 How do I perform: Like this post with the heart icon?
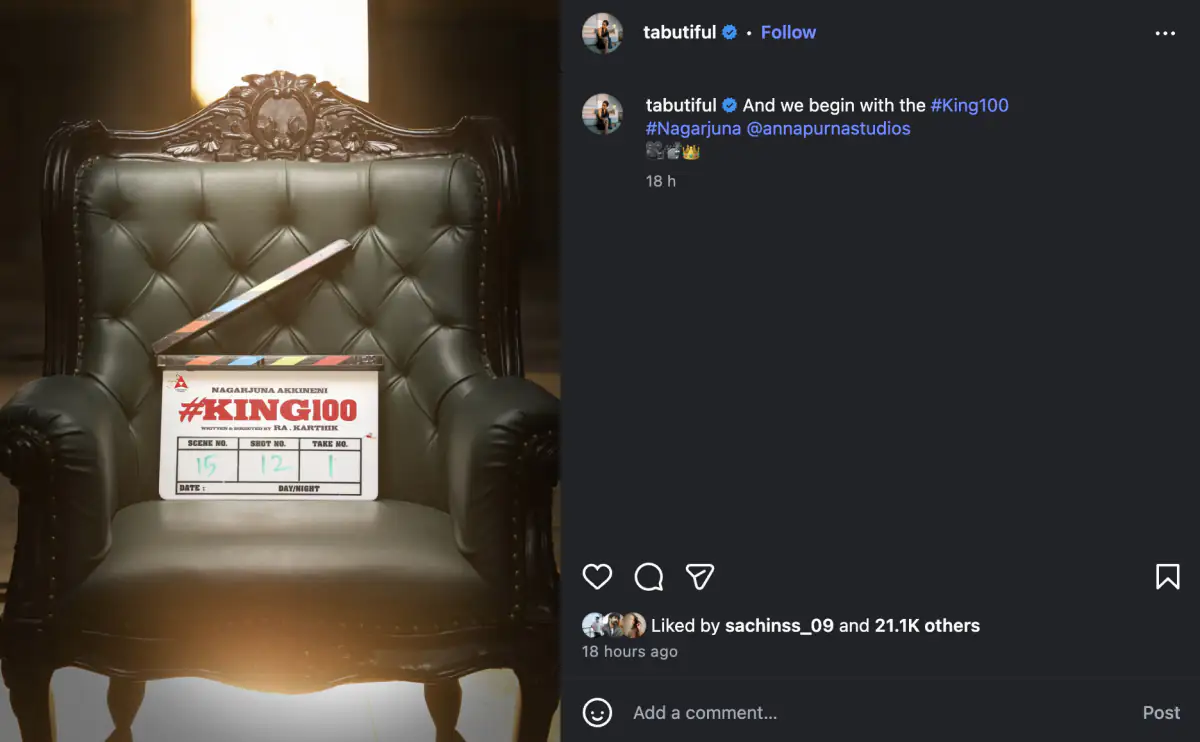[x=597, y=576]
